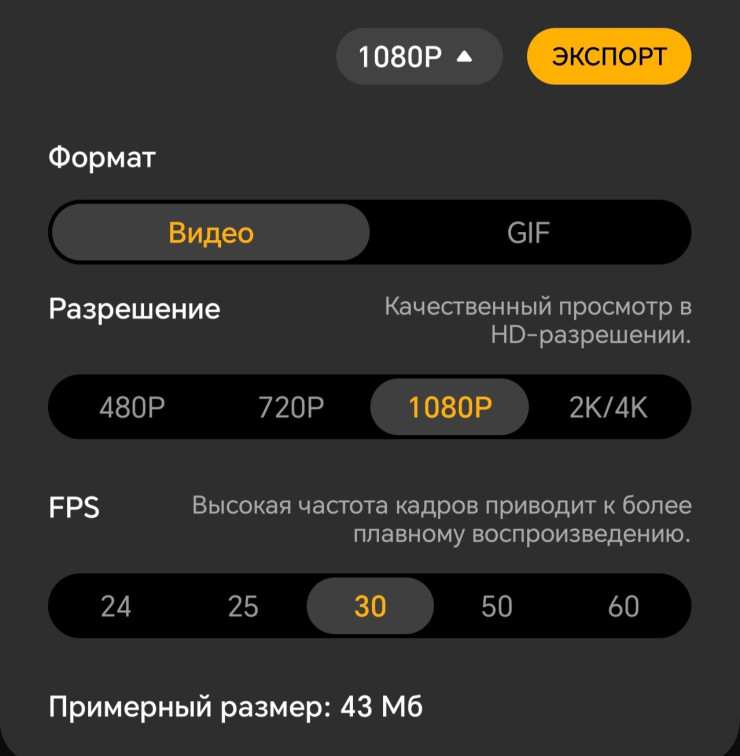Select 30 FPS option
740x756 pixels.
370,606
